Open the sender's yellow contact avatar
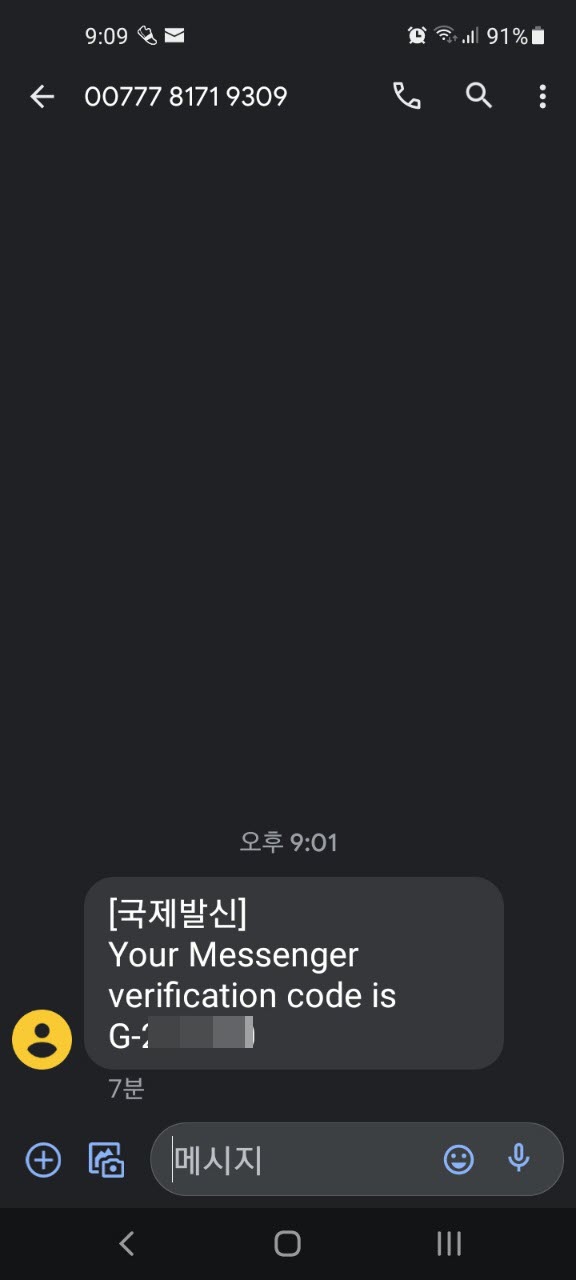Viewport: 576px width, 1280px height. [x=41, y=1040]
